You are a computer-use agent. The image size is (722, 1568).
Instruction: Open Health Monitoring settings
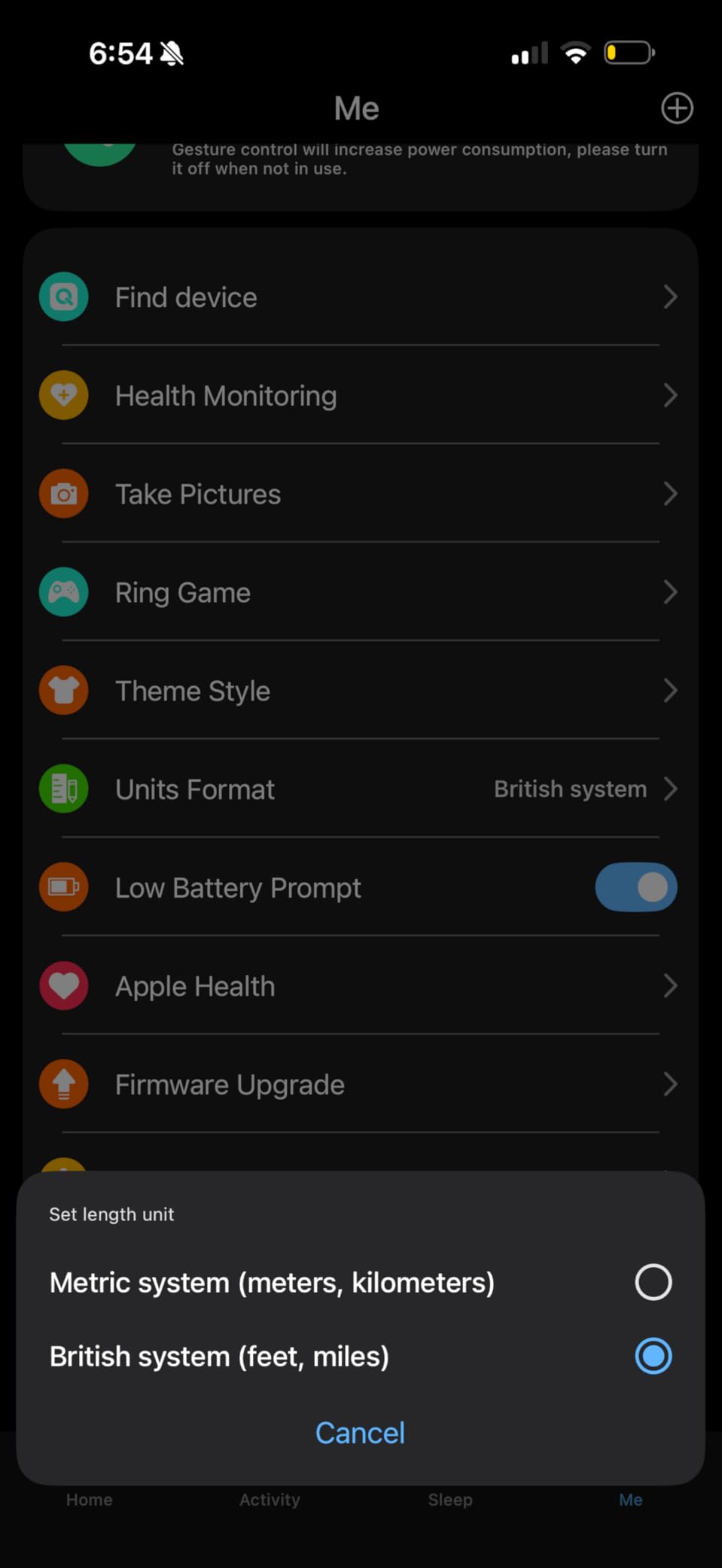pos(360,396)
